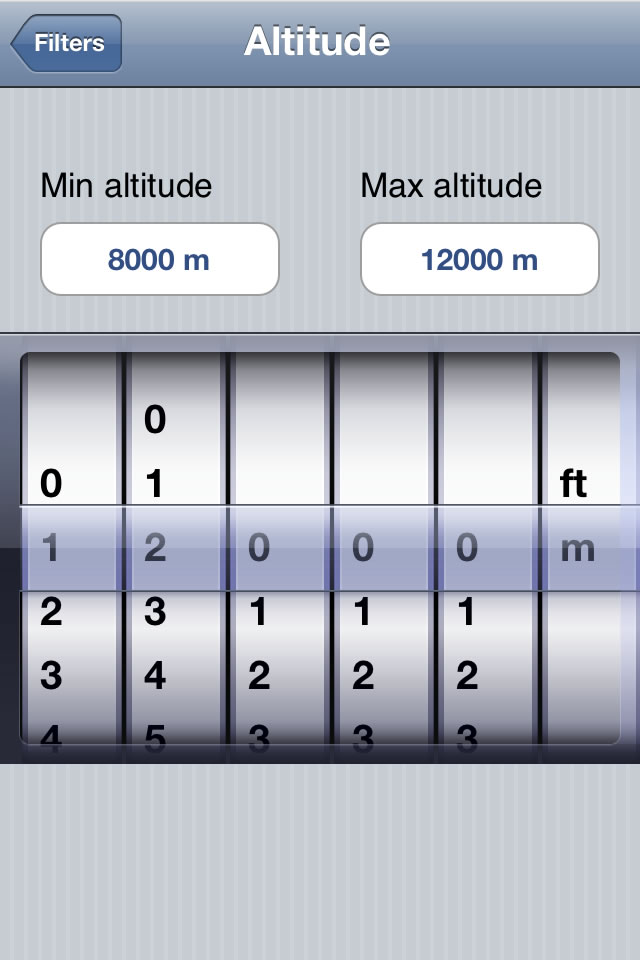Set the thousands digit wheel to 3

coord(154,612)
